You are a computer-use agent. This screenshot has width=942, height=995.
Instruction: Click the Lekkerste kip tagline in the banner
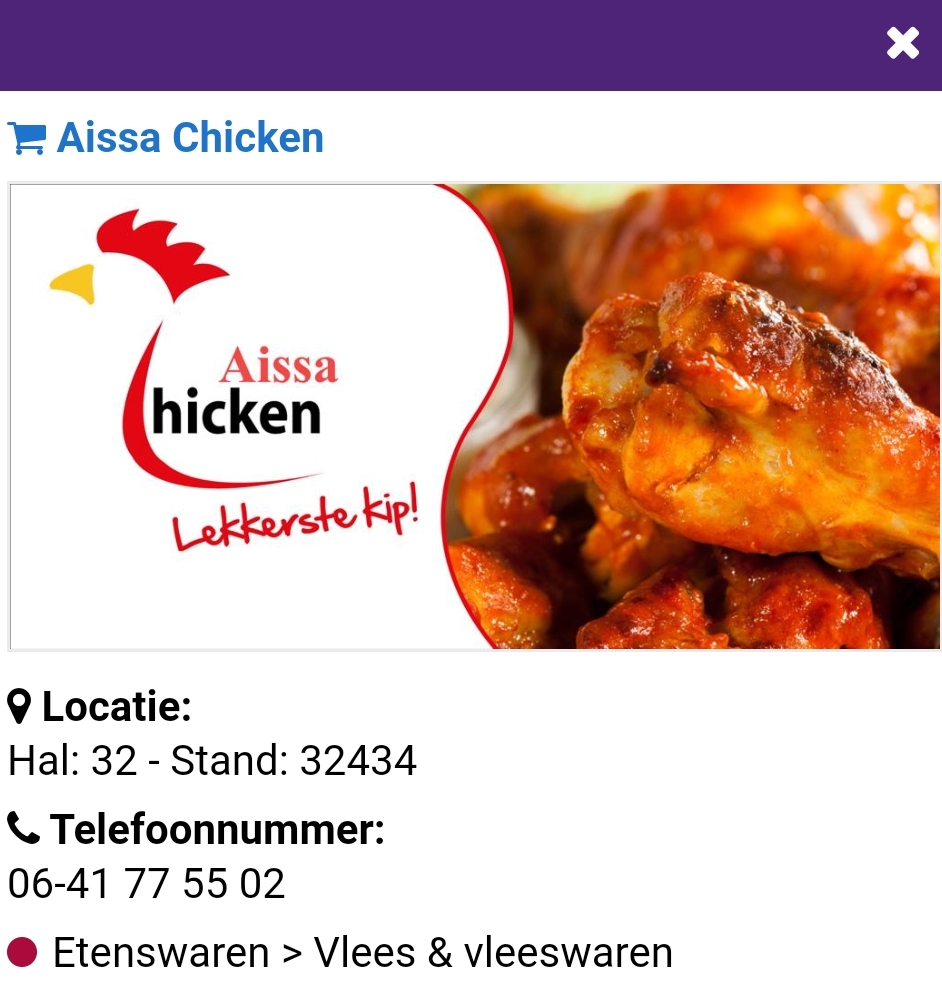click(x=295, y=520)
